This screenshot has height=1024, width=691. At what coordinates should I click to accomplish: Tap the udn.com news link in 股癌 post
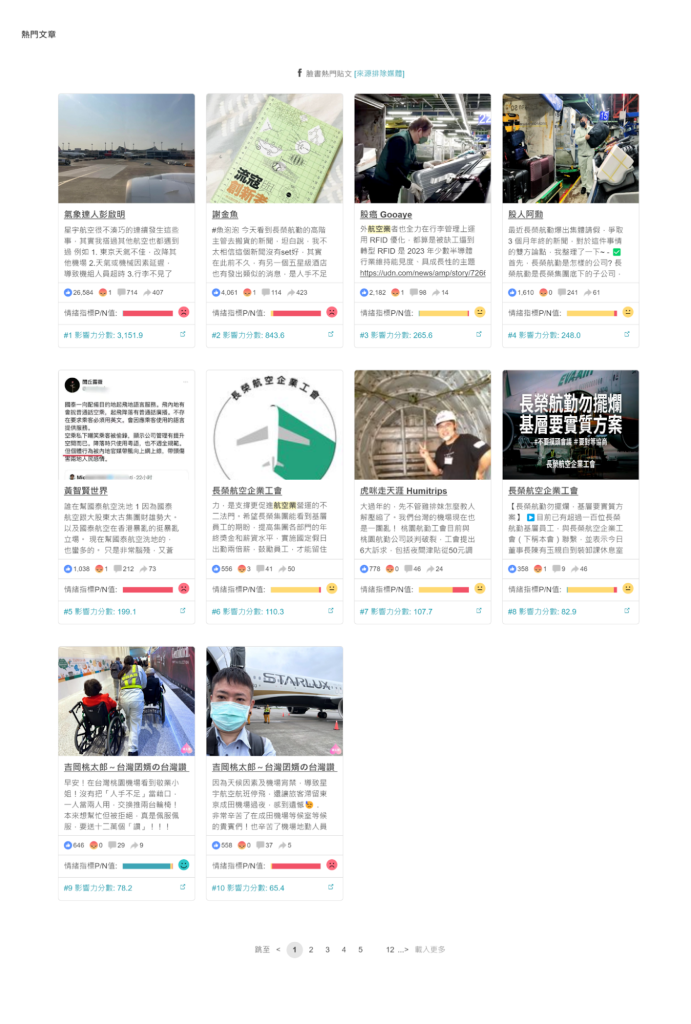click(422, 272)
